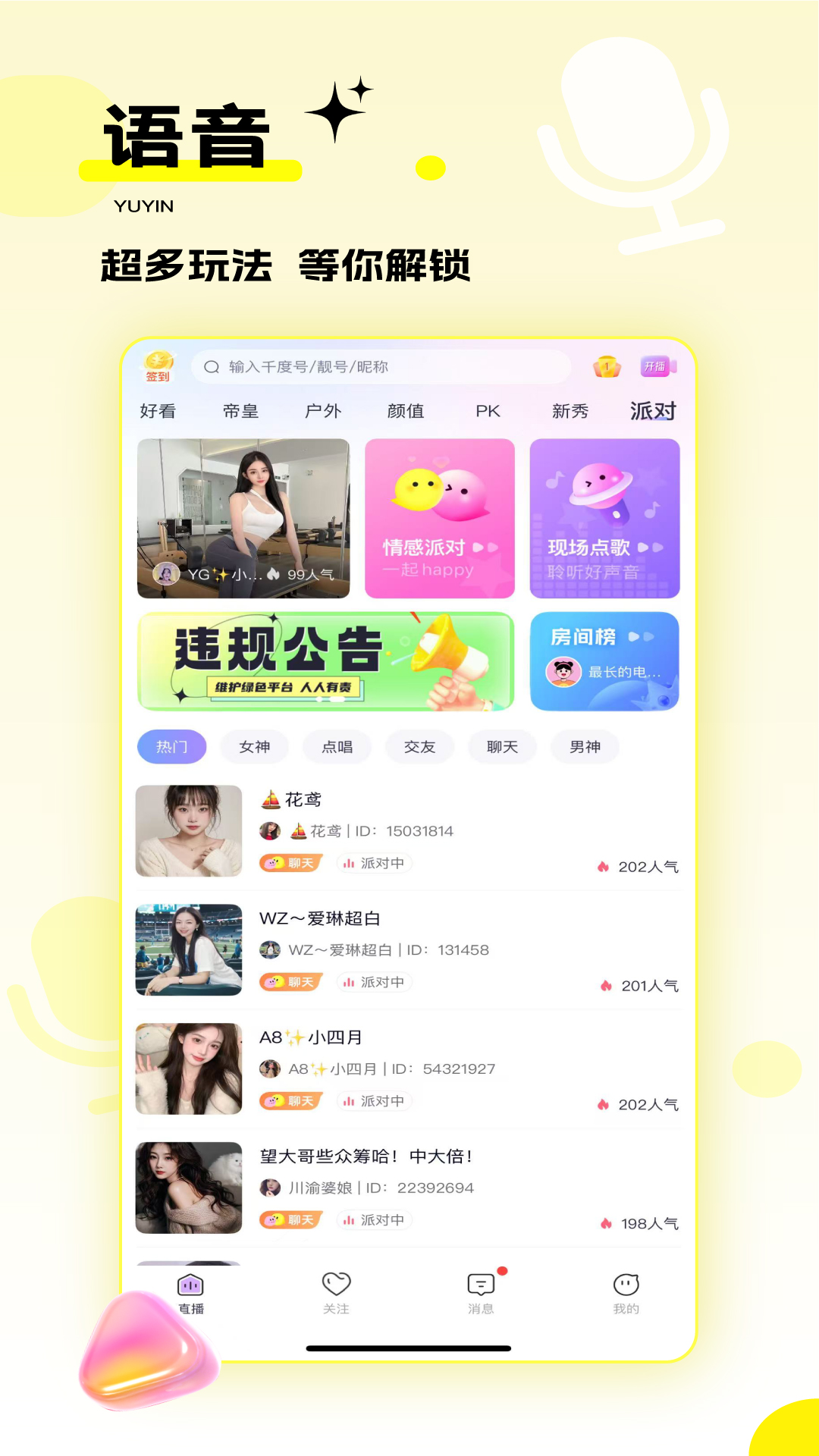
Task: Enable the 女神 category filter
Action: 254,746
